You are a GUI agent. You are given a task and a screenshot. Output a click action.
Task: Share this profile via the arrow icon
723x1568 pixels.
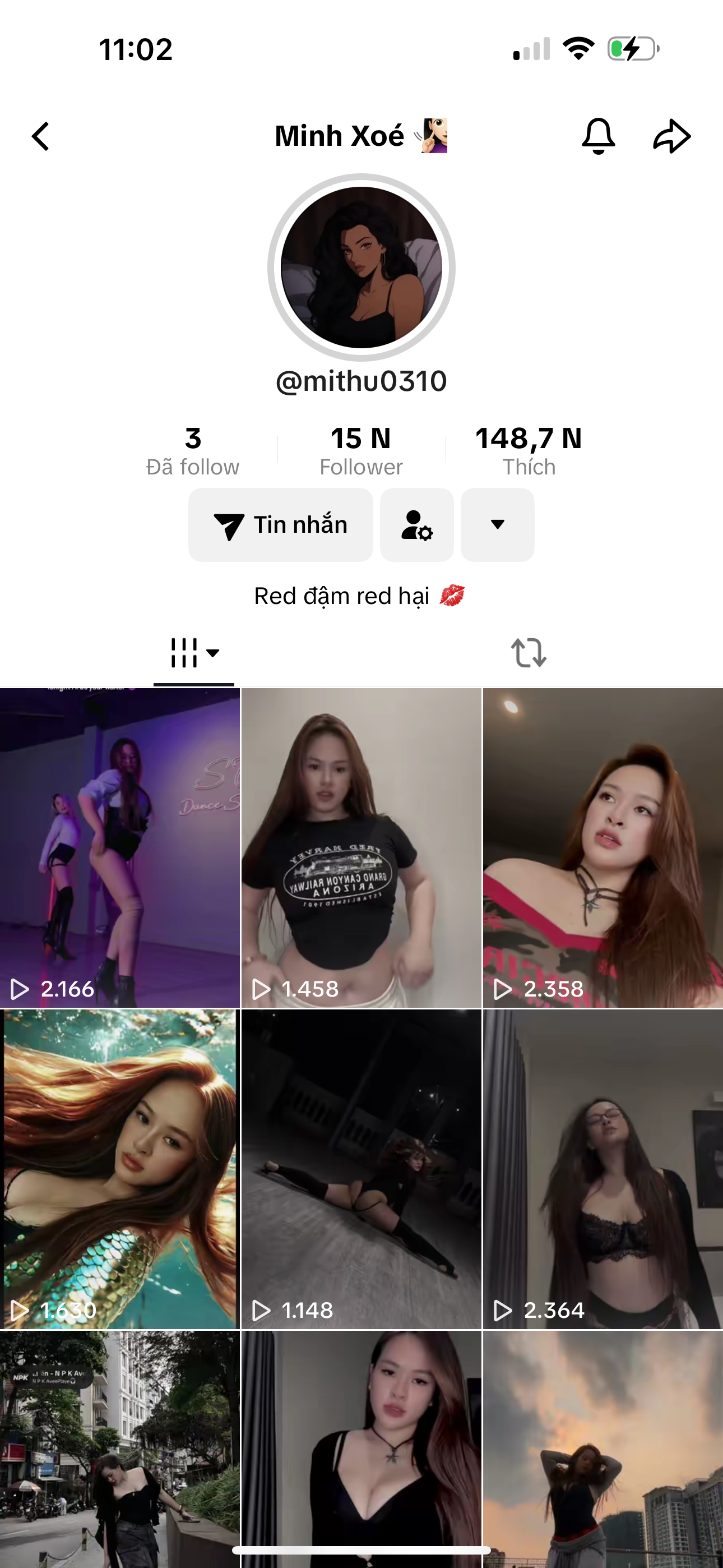pyautogui.click(x=672, y=136)
